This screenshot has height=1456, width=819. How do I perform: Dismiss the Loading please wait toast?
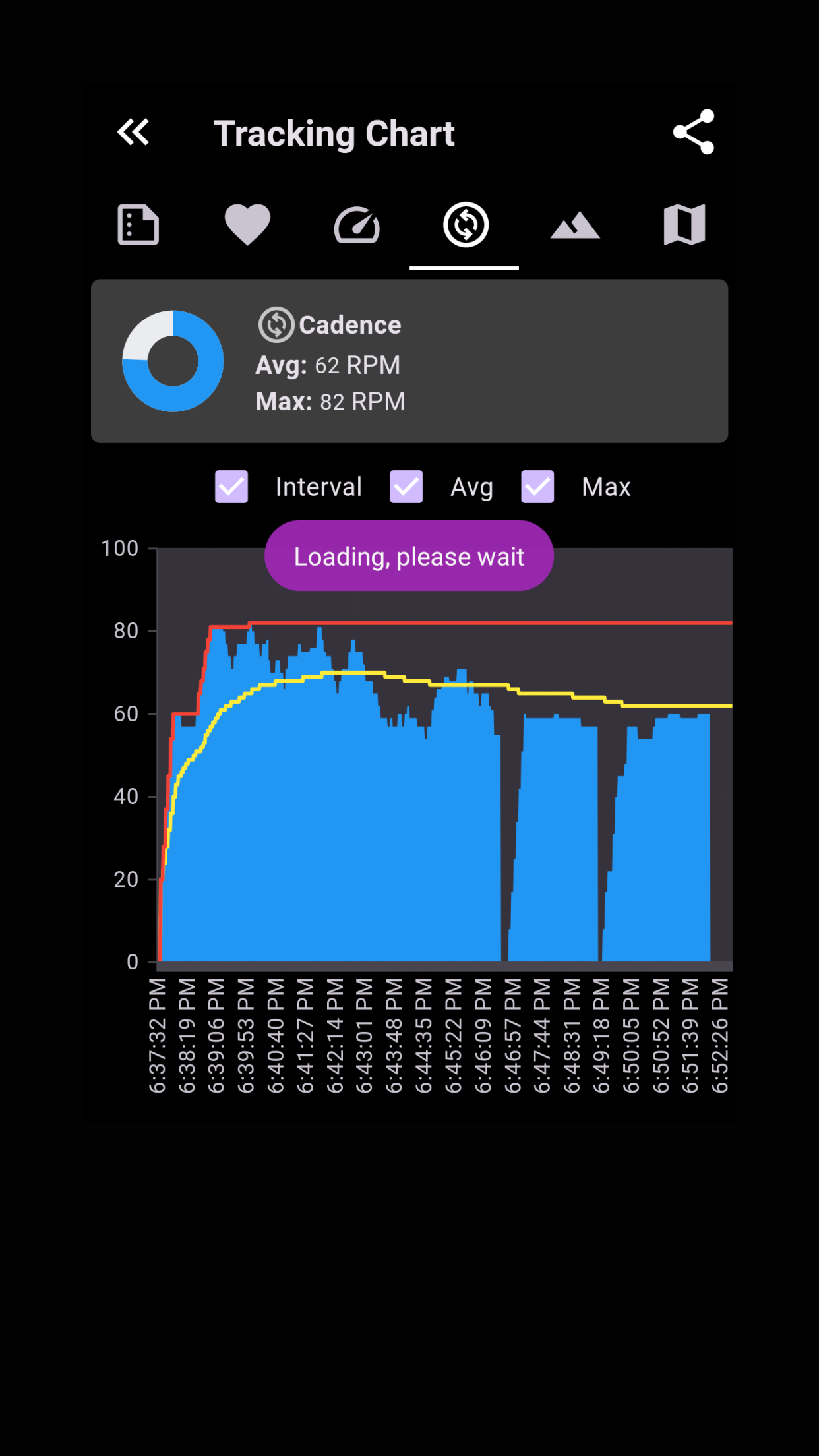point(409,556)
